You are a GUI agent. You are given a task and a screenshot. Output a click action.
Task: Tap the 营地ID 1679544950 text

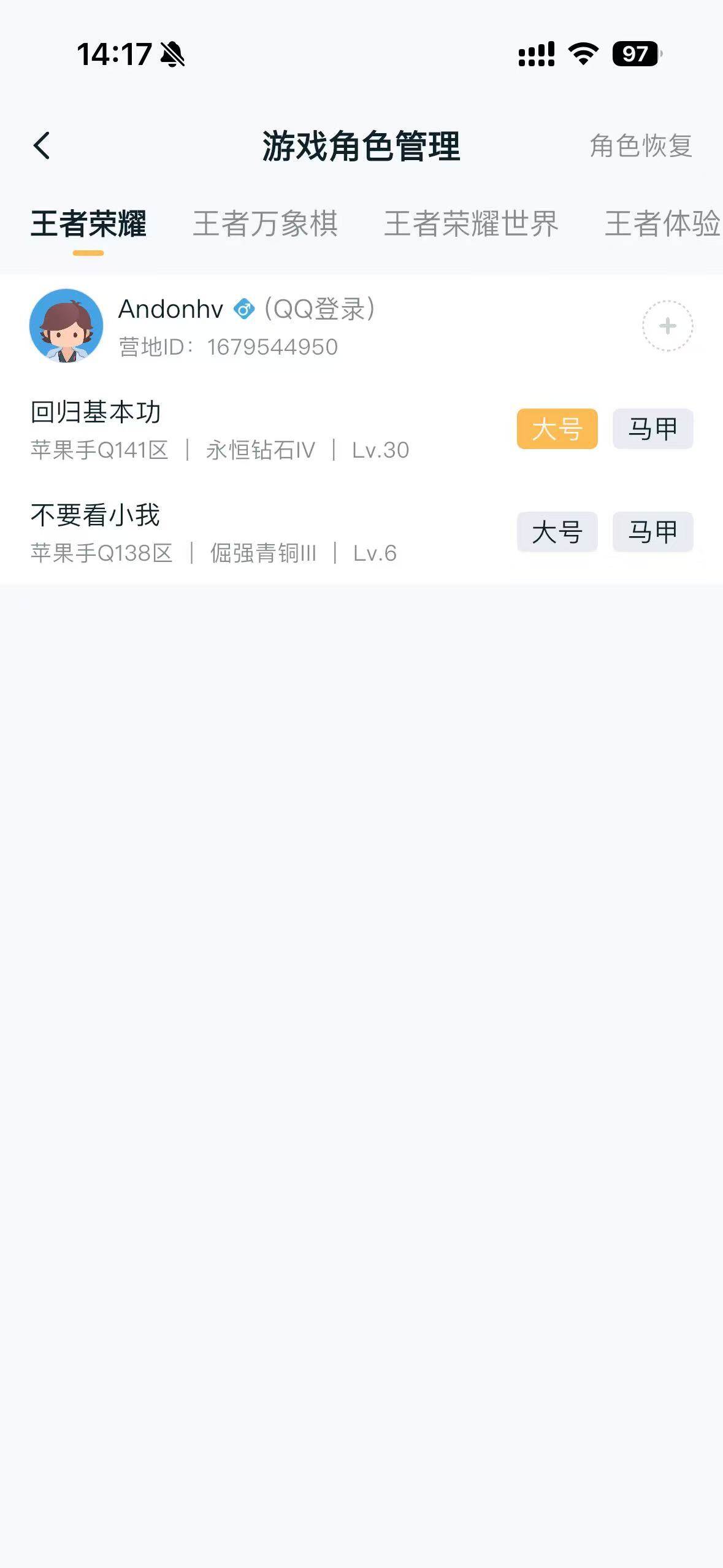pyautogui.click(x=227, y=347)
